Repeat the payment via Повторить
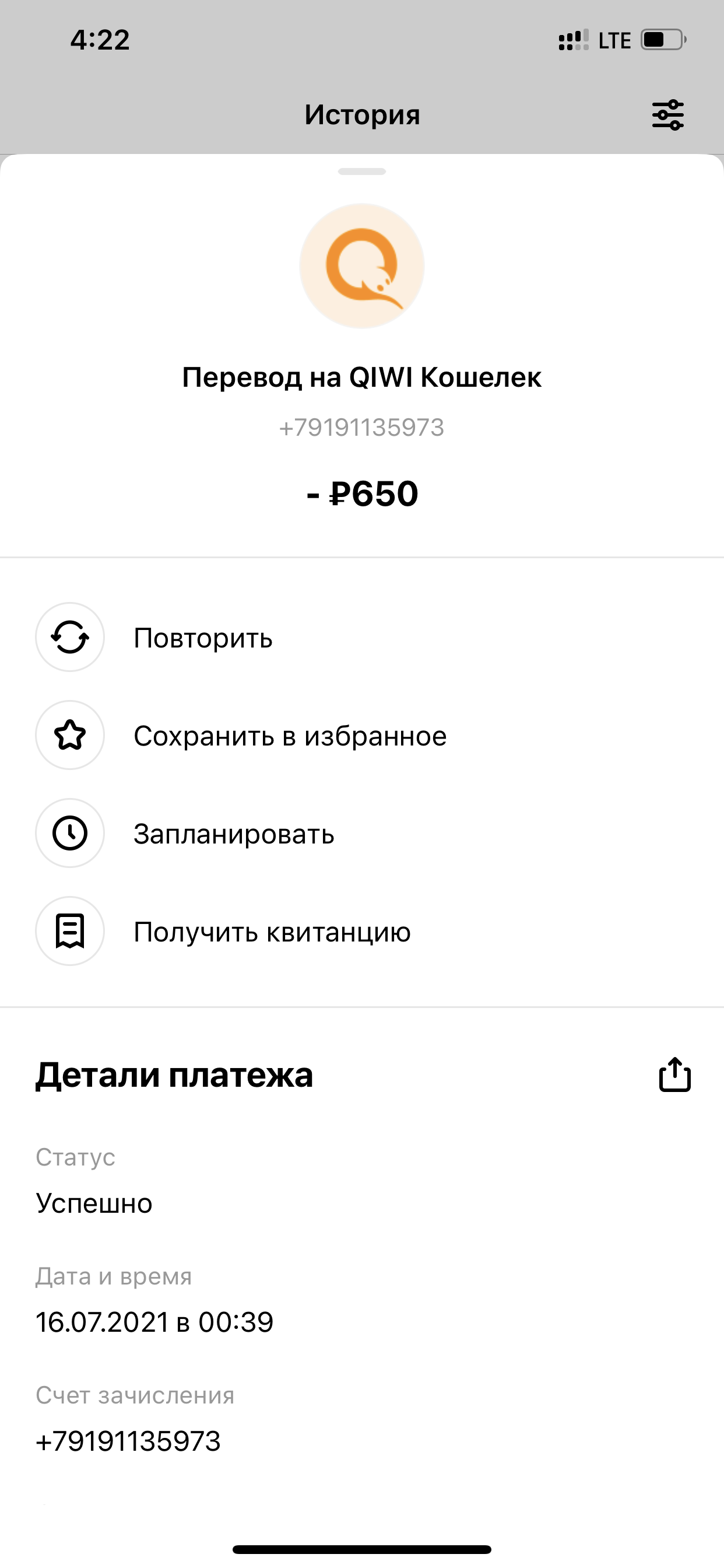724x1568 pixels. pos(362,638)
